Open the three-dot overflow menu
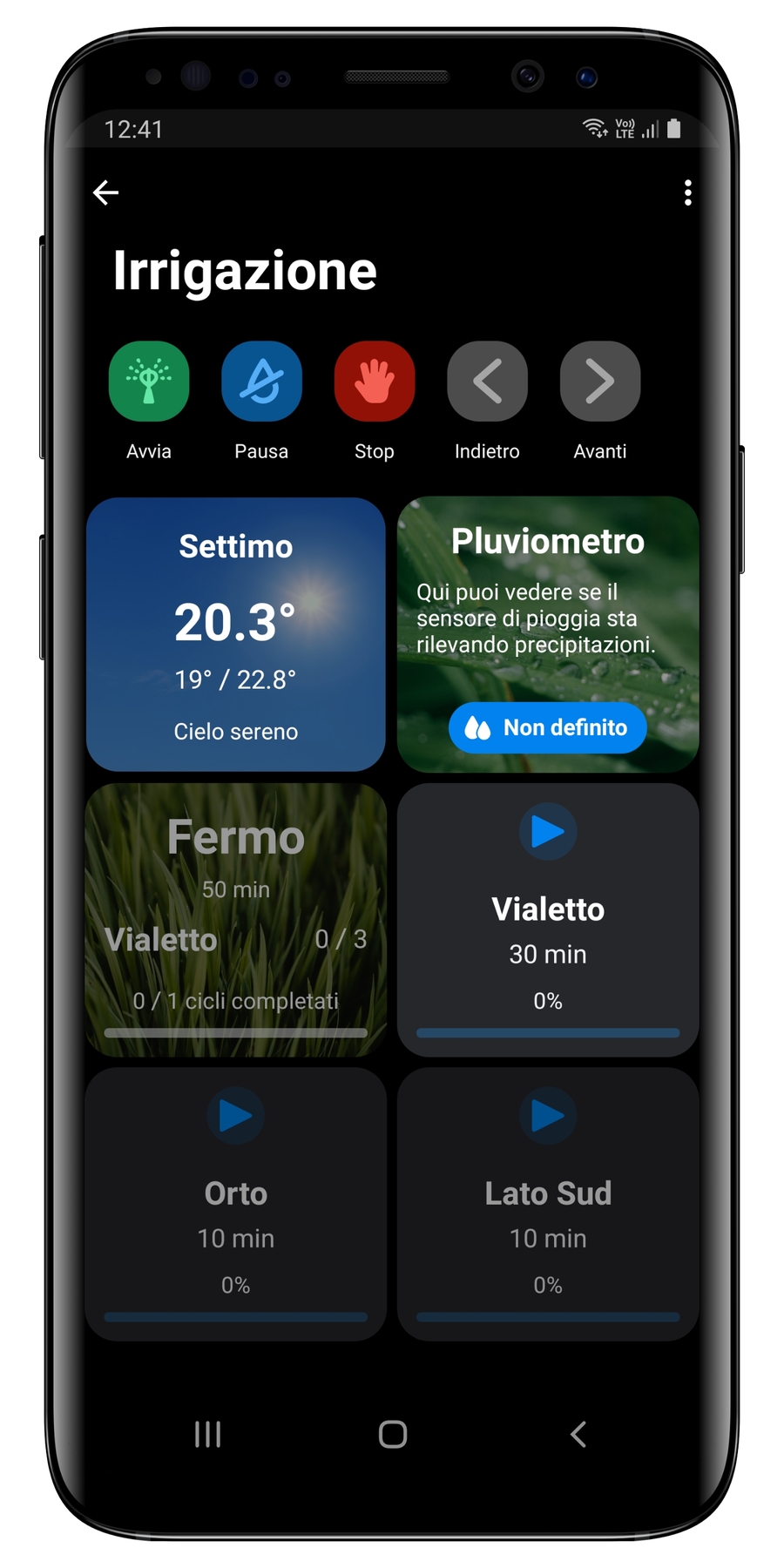Image resolution: width=784 pixels, height=1568 pixels. [x=687, y=193]
